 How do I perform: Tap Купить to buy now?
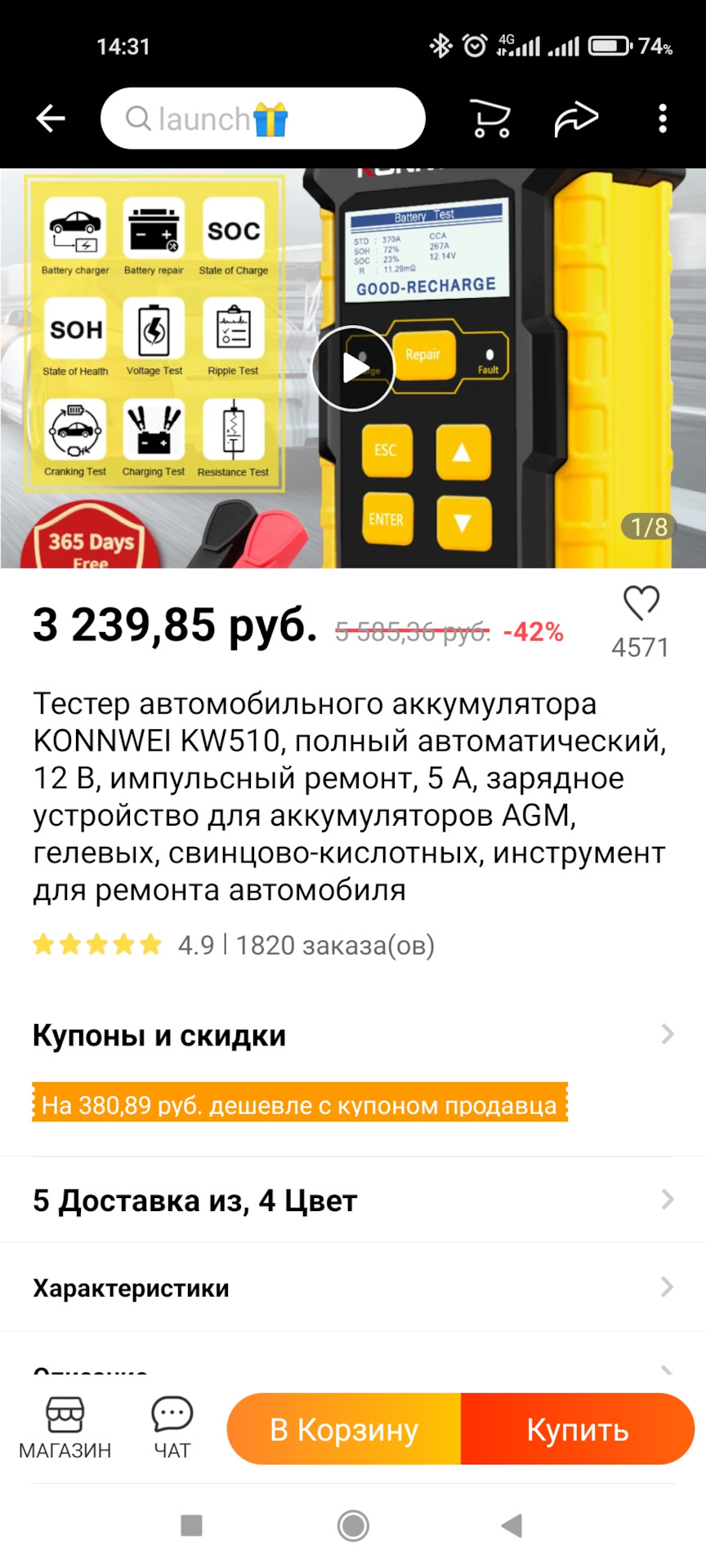[x=578, y=1429]
